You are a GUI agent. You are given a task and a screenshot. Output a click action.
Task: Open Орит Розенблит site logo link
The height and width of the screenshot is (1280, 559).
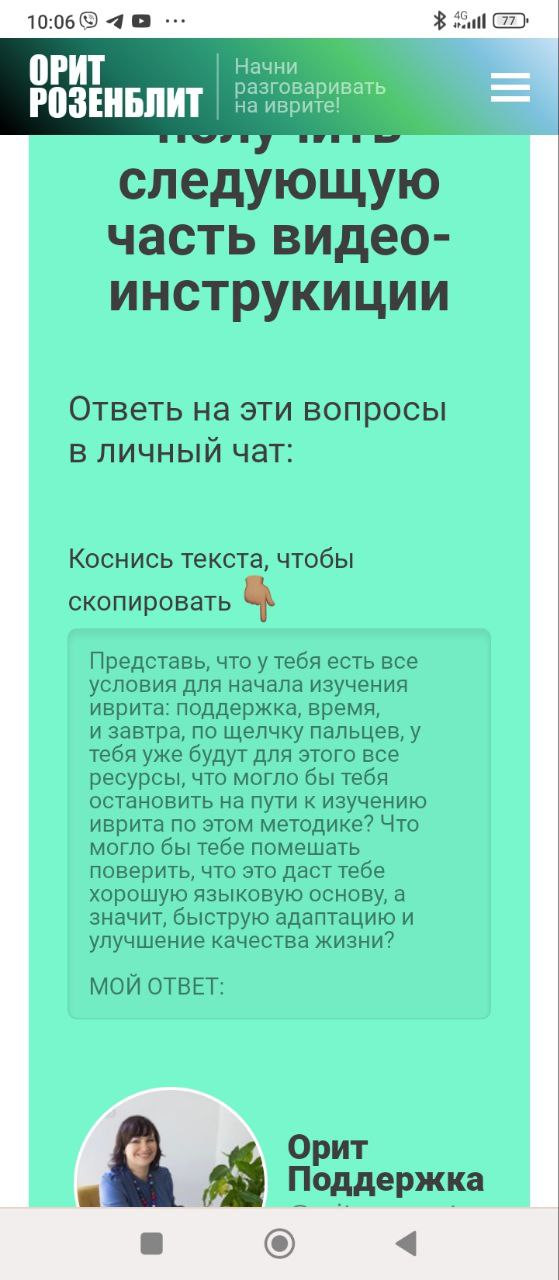[116, 87]
